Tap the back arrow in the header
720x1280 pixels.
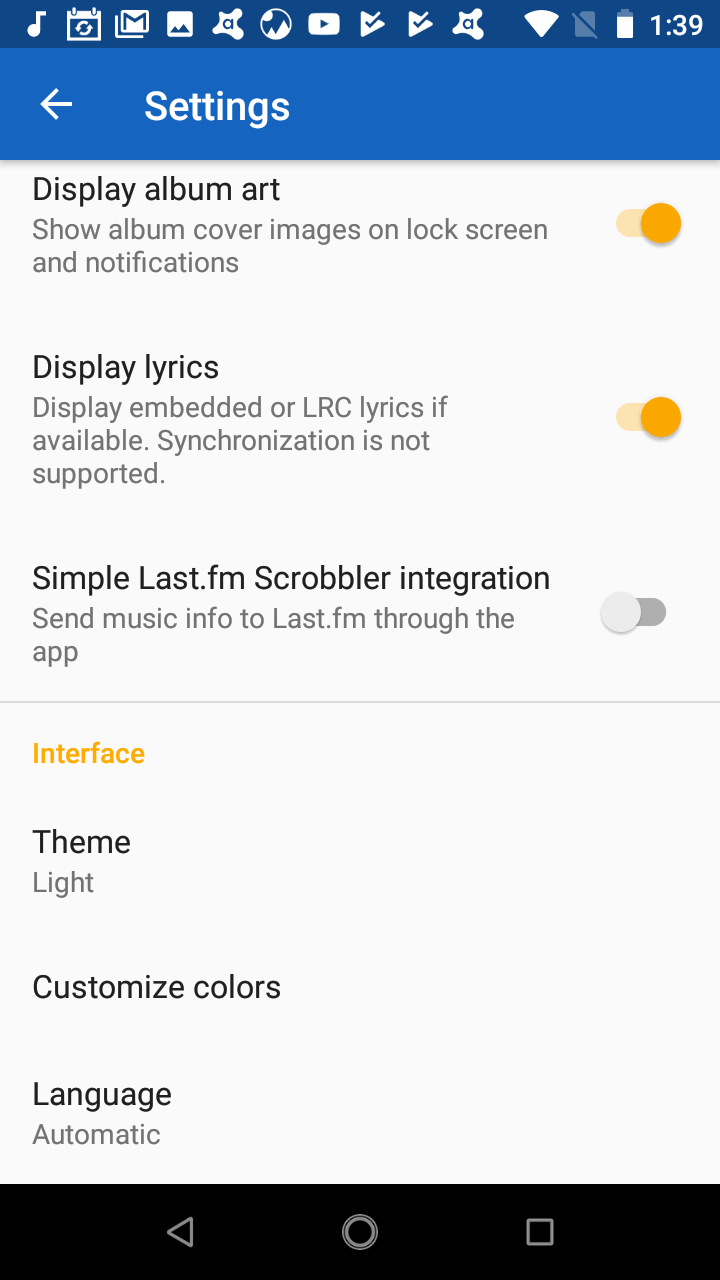[x=56, y=103]
